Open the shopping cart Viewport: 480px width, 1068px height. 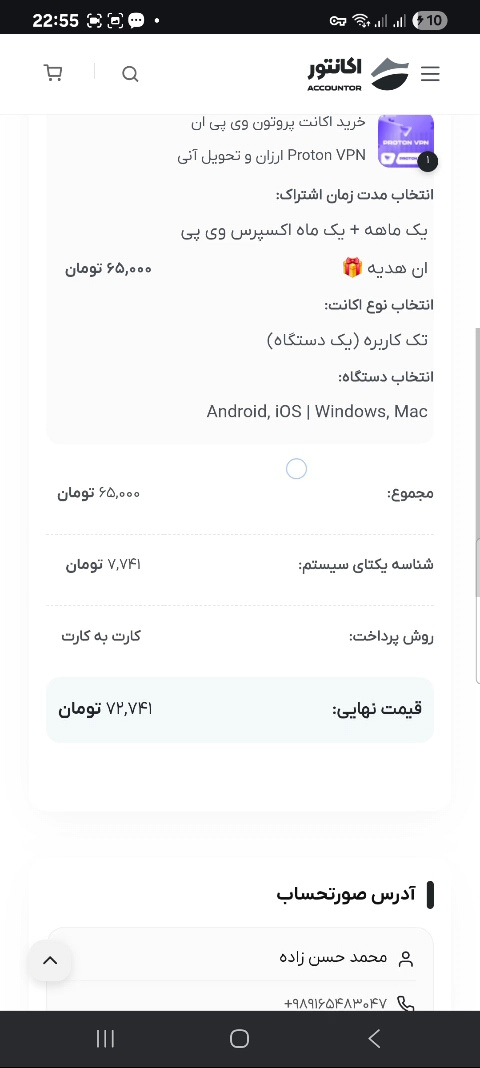(x=52, y=73)
